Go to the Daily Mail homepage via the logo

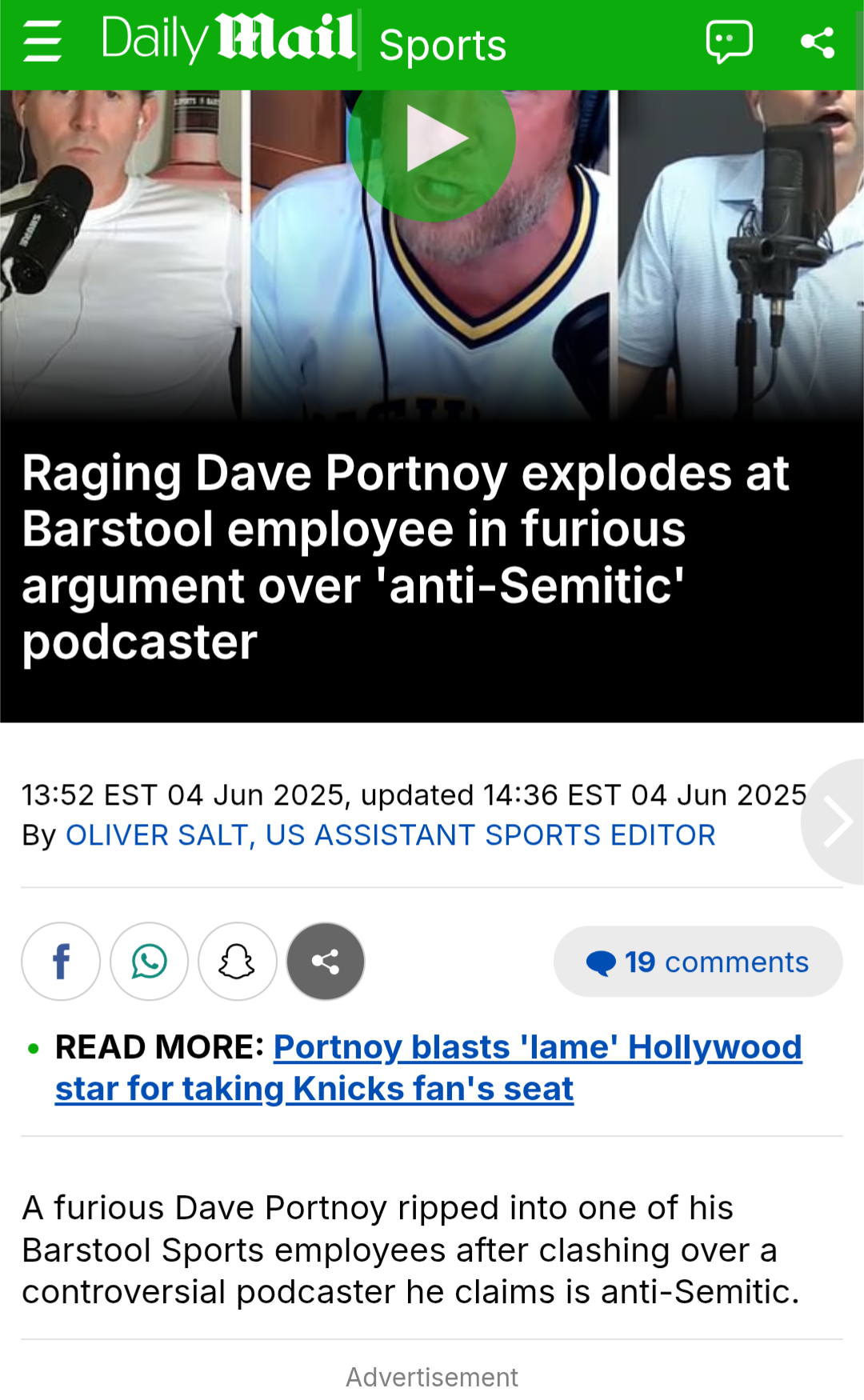[228, 38]
